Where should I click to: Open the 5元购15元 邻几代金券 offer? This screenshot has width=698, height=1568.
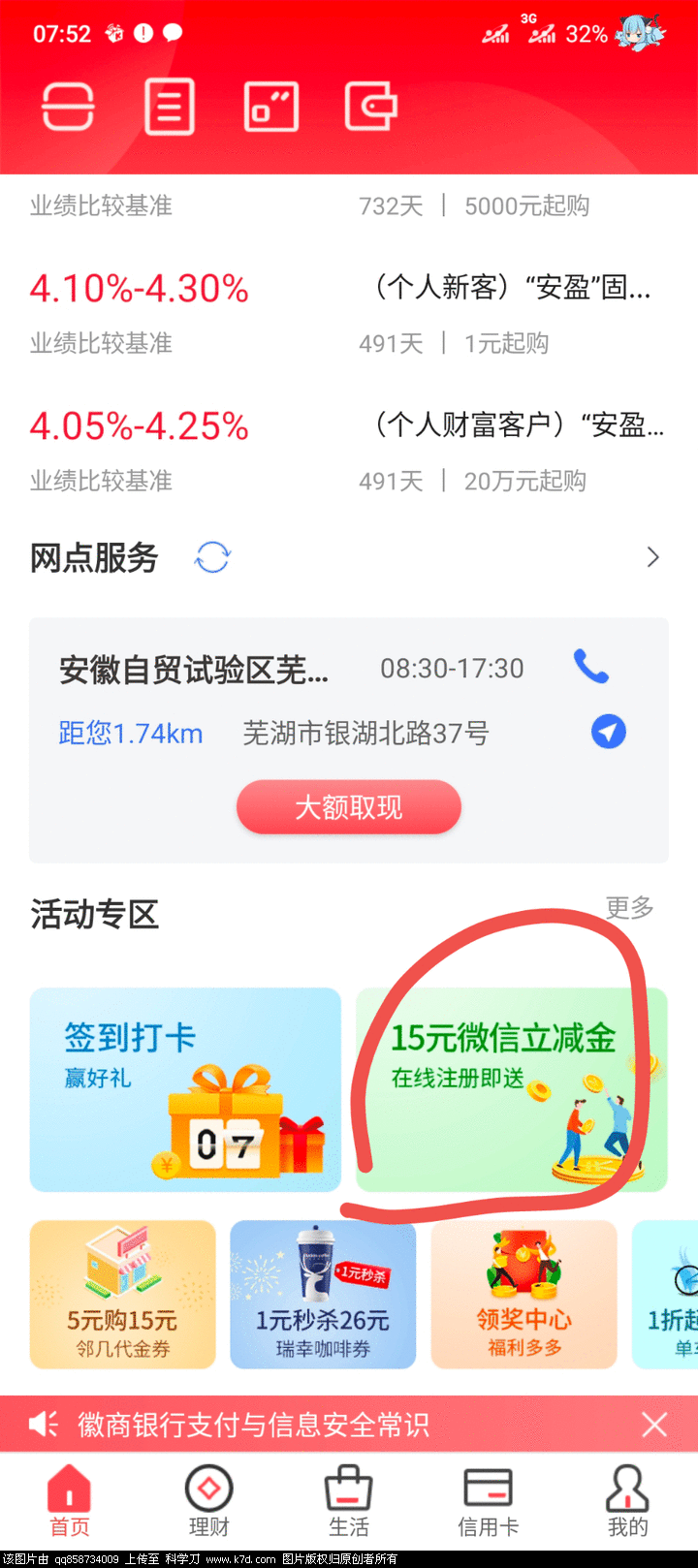click(123, 1294)
